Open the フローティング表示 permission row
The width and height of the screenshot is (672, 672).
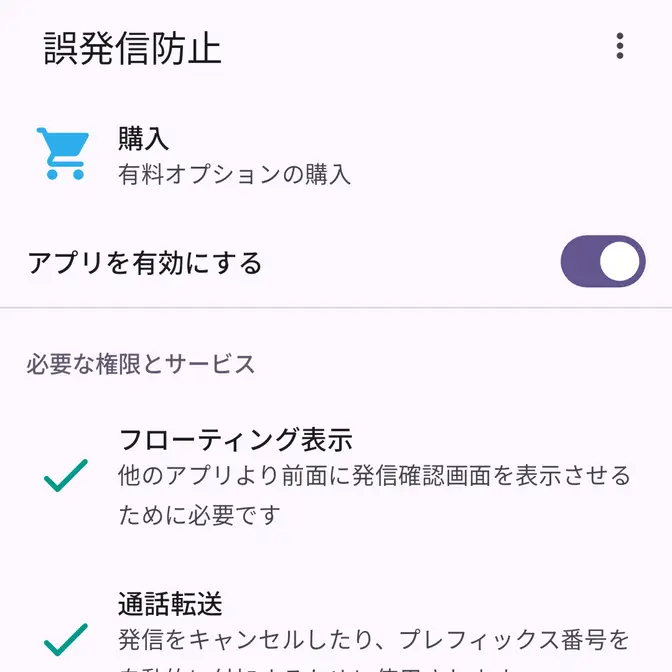pos(336,477)
